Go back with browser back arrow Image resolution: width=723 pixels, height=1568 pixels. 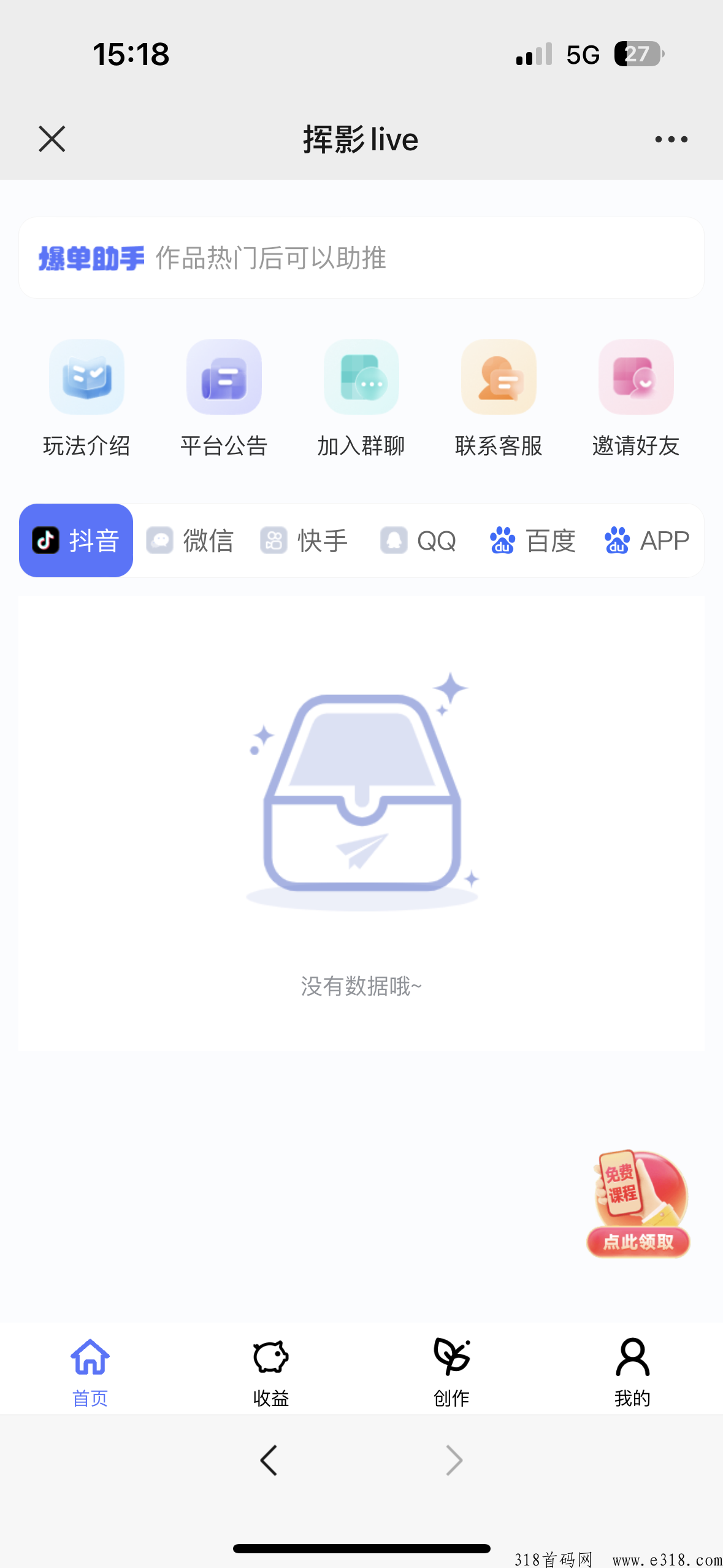[x=269, y=1460]
